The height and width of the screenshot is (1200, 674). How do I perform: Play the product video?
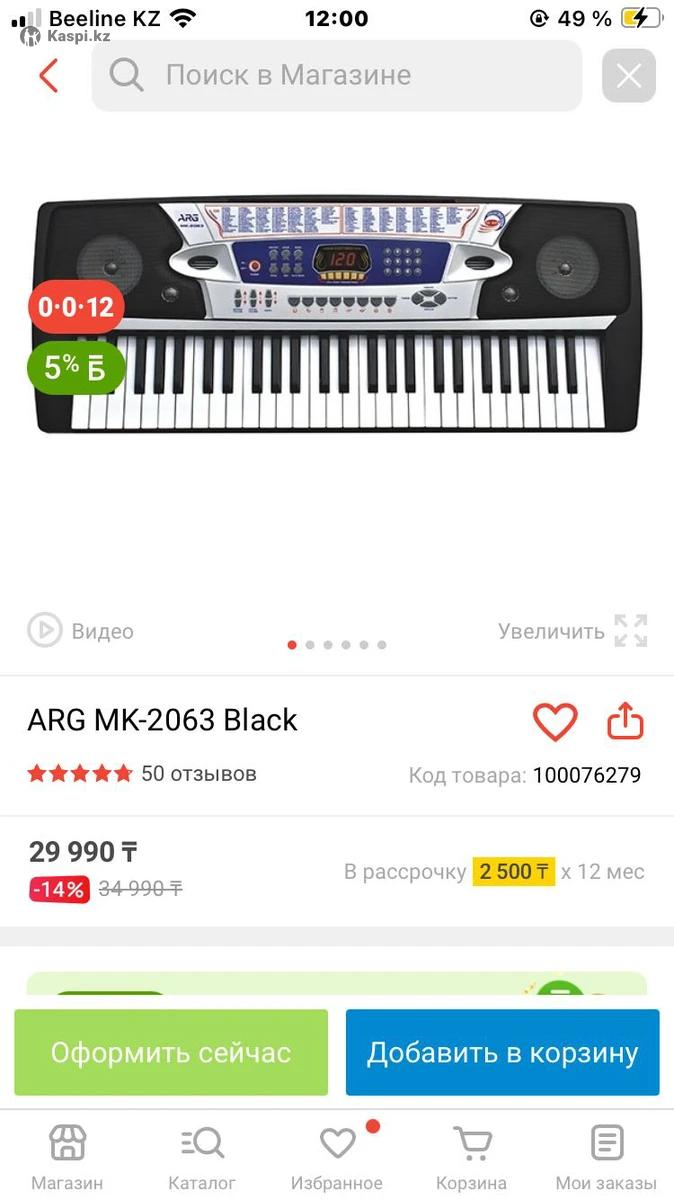tap(80, 631)
